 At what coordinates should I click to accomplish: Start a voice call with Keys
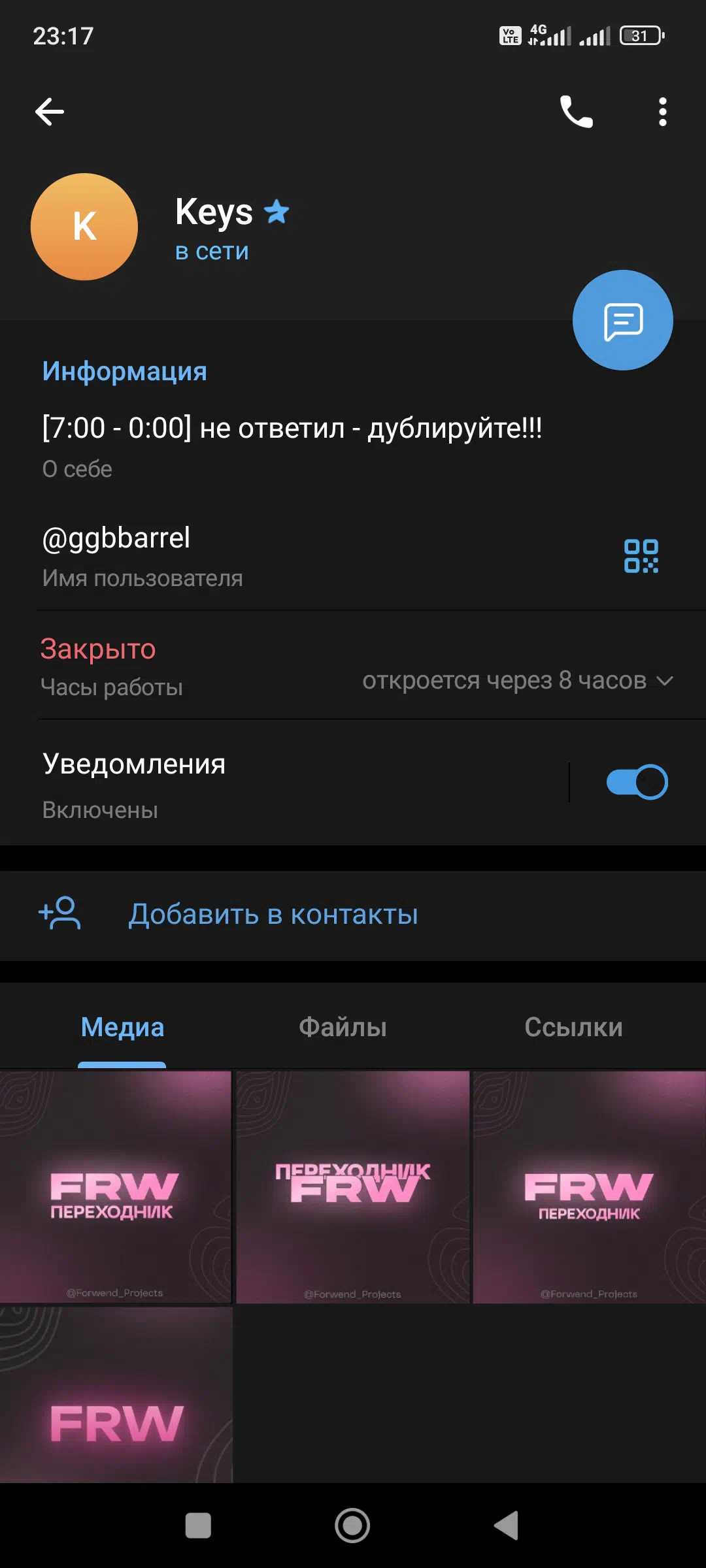tap(576, 112)
